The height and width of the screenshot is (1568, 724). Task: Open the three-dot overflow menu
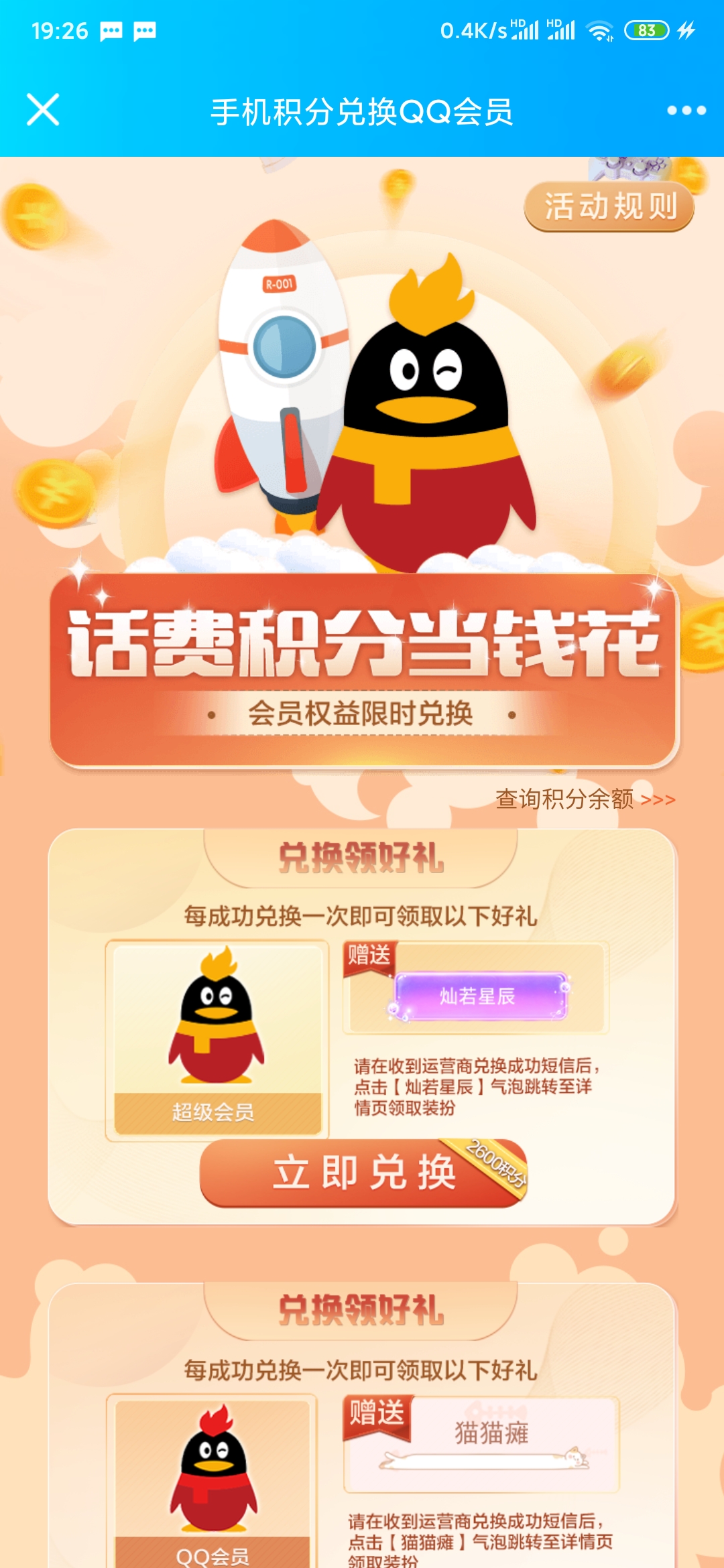tap(686, 111)
